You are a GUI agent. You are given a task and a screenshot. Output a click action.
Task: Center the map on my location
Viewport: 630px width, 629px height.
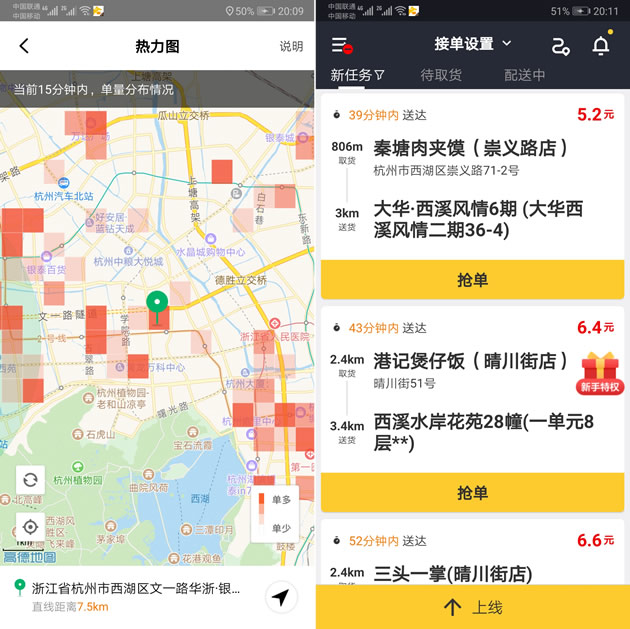pos(30,527)
